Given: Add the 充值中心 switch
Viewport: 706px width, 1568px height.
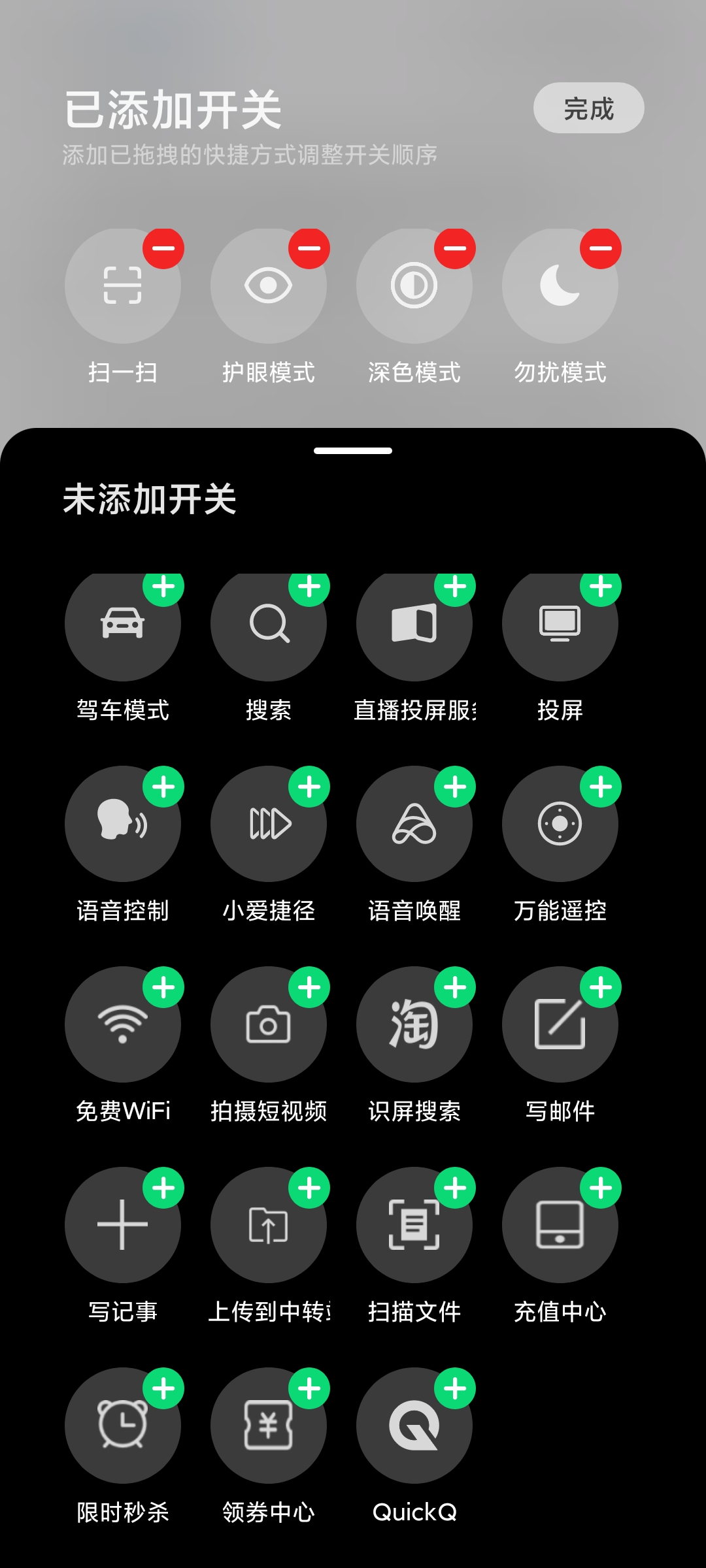Looking at the screenshot, I should coord(601,1188).
